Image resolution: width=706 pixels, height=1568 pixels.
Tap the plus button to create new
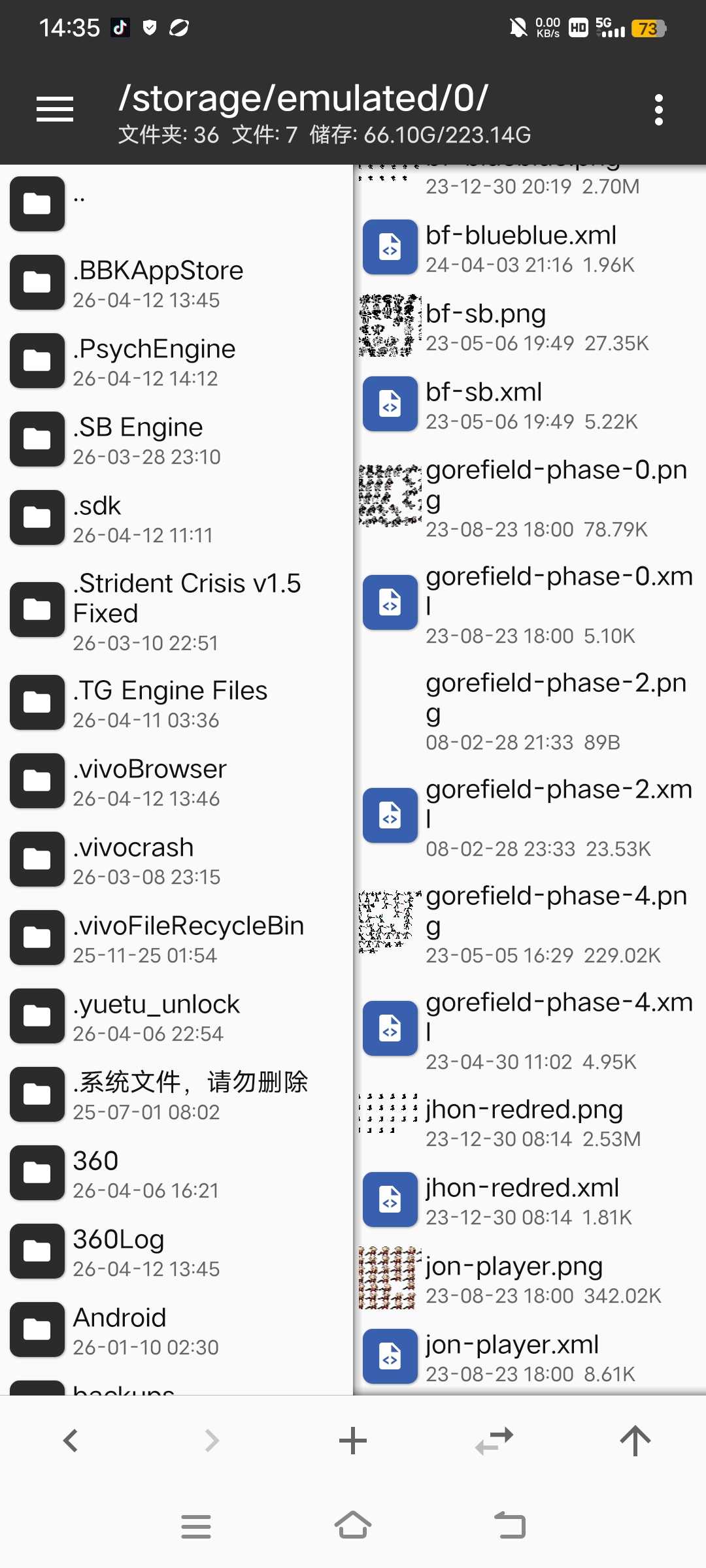(353, 1440)
